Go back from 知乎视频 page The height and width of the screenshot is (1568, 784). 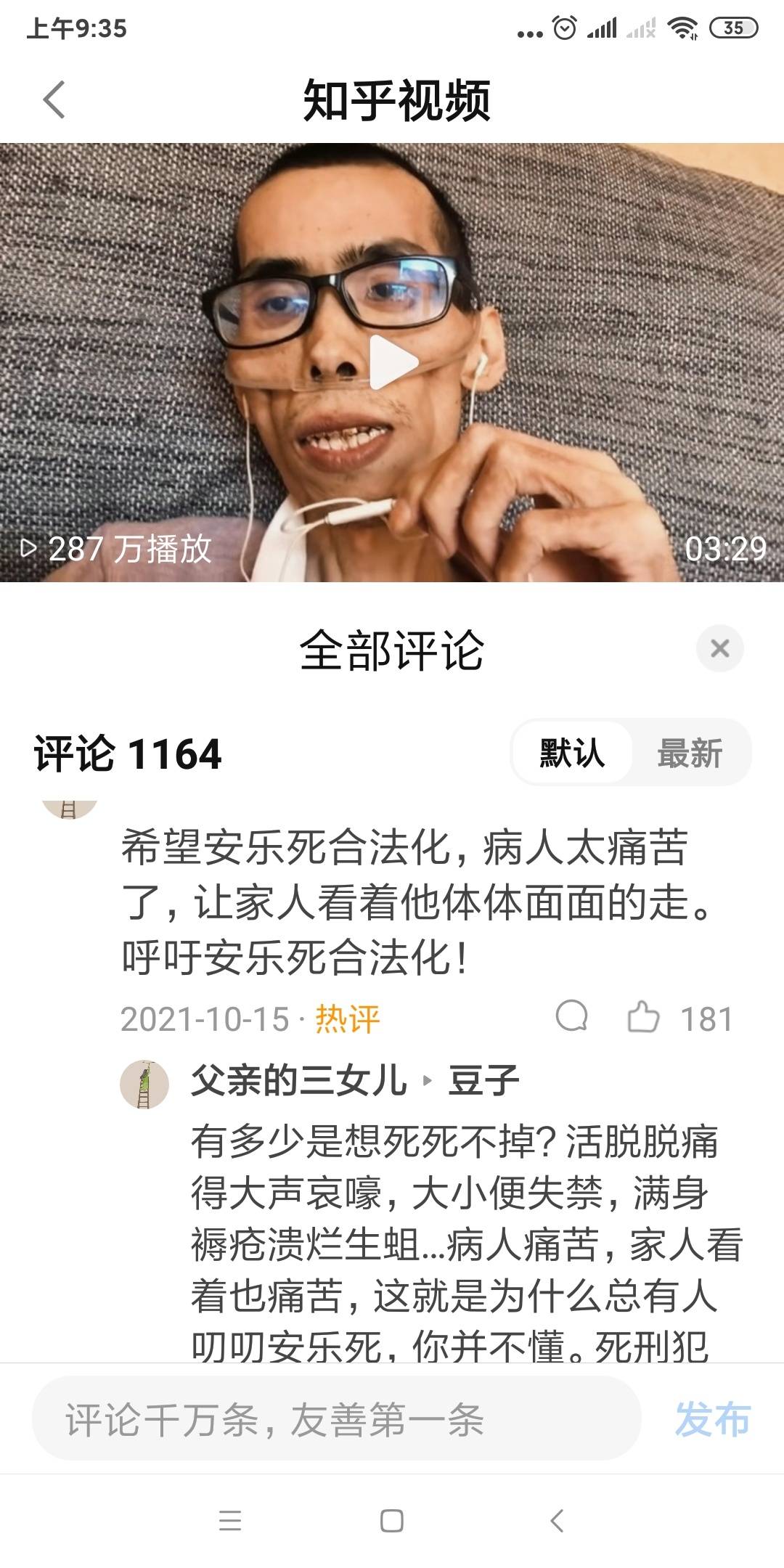54,99
